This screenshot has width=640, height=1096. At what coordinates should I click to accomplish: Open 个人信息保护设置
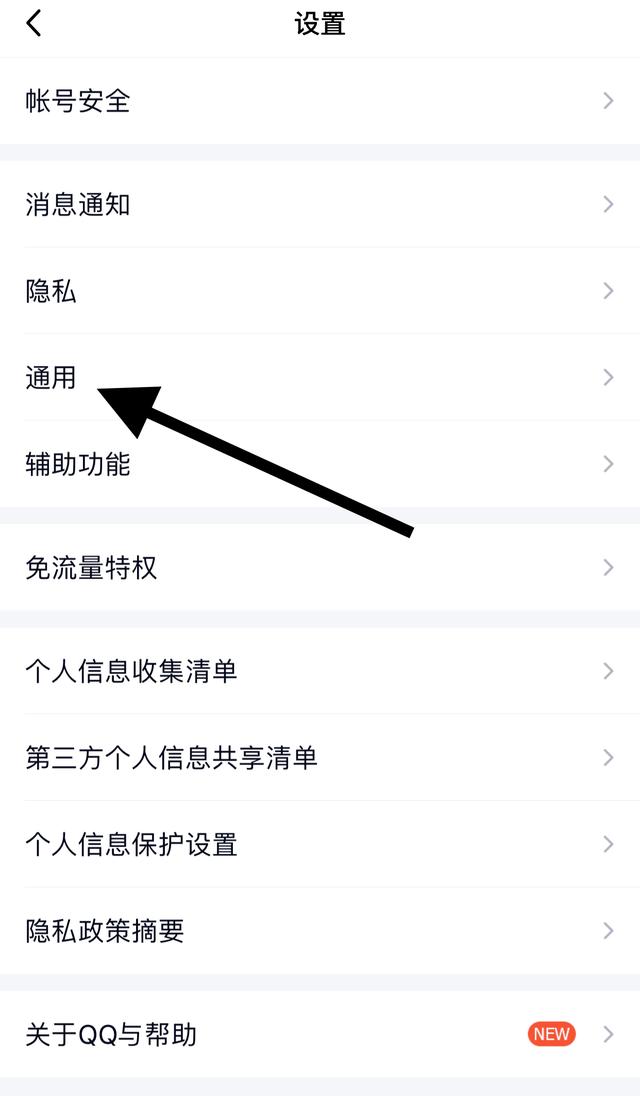pyautogui.click(x=320, y=844)
